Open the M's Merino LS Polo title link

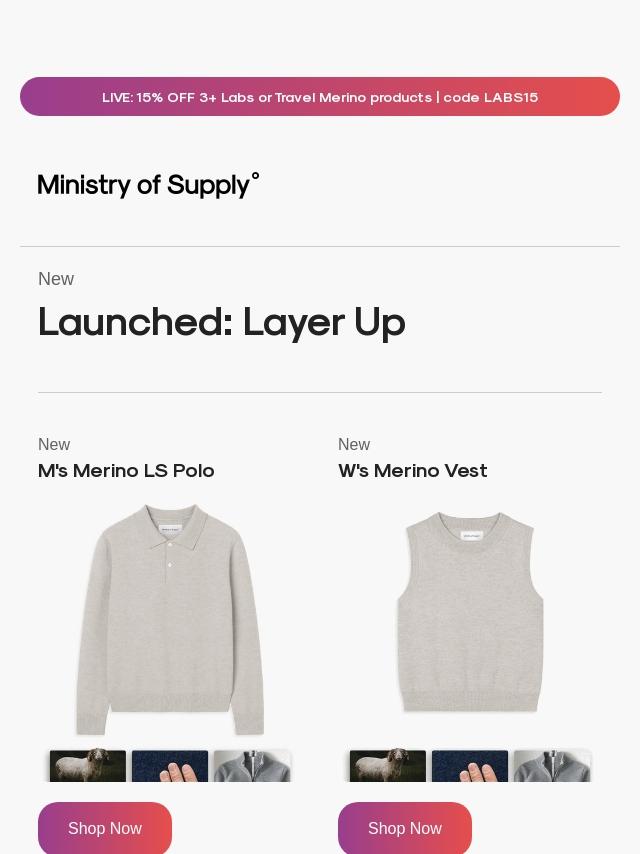click(x=126, y=471)
